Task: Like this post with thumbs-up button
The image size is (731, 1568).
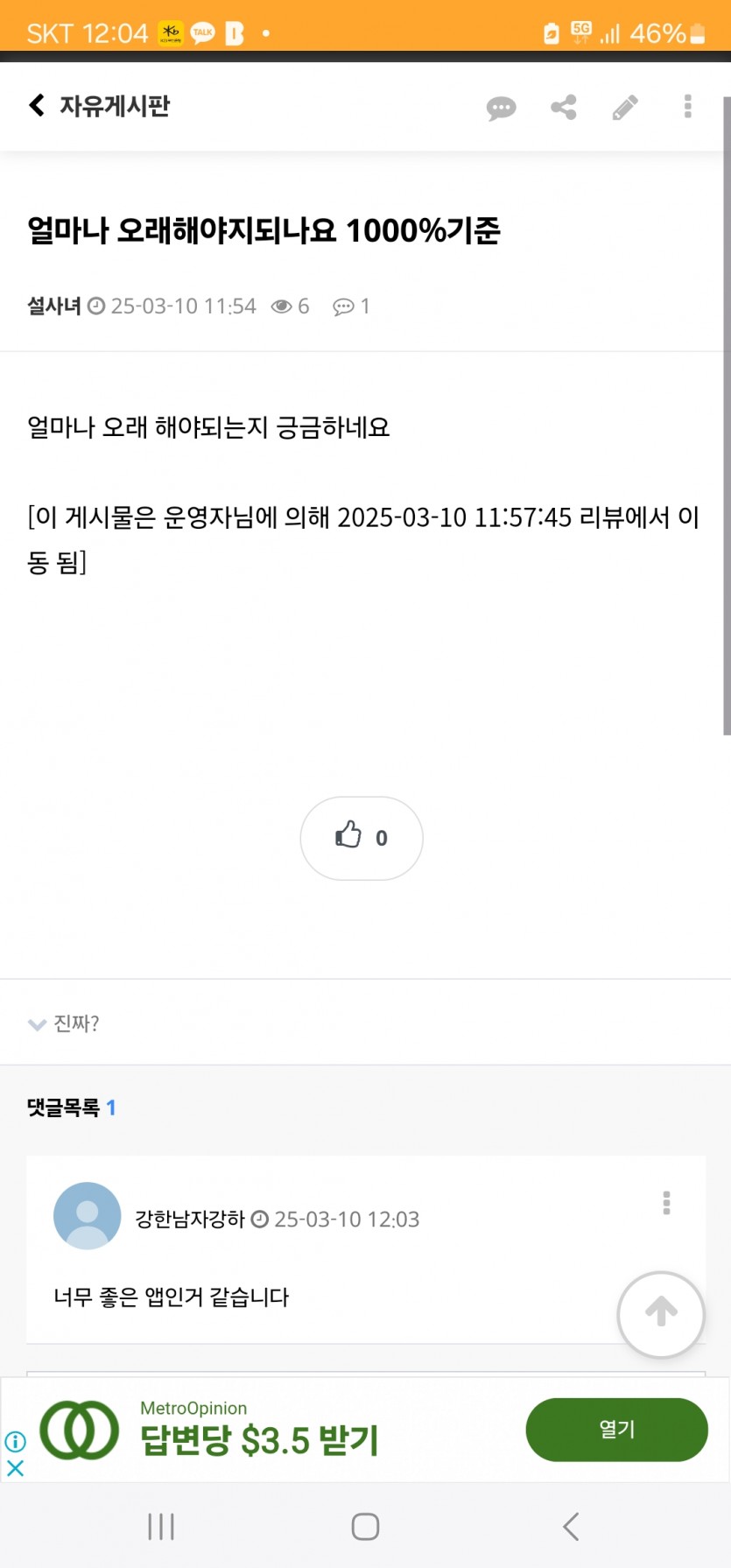Action: tap(362, 838)
